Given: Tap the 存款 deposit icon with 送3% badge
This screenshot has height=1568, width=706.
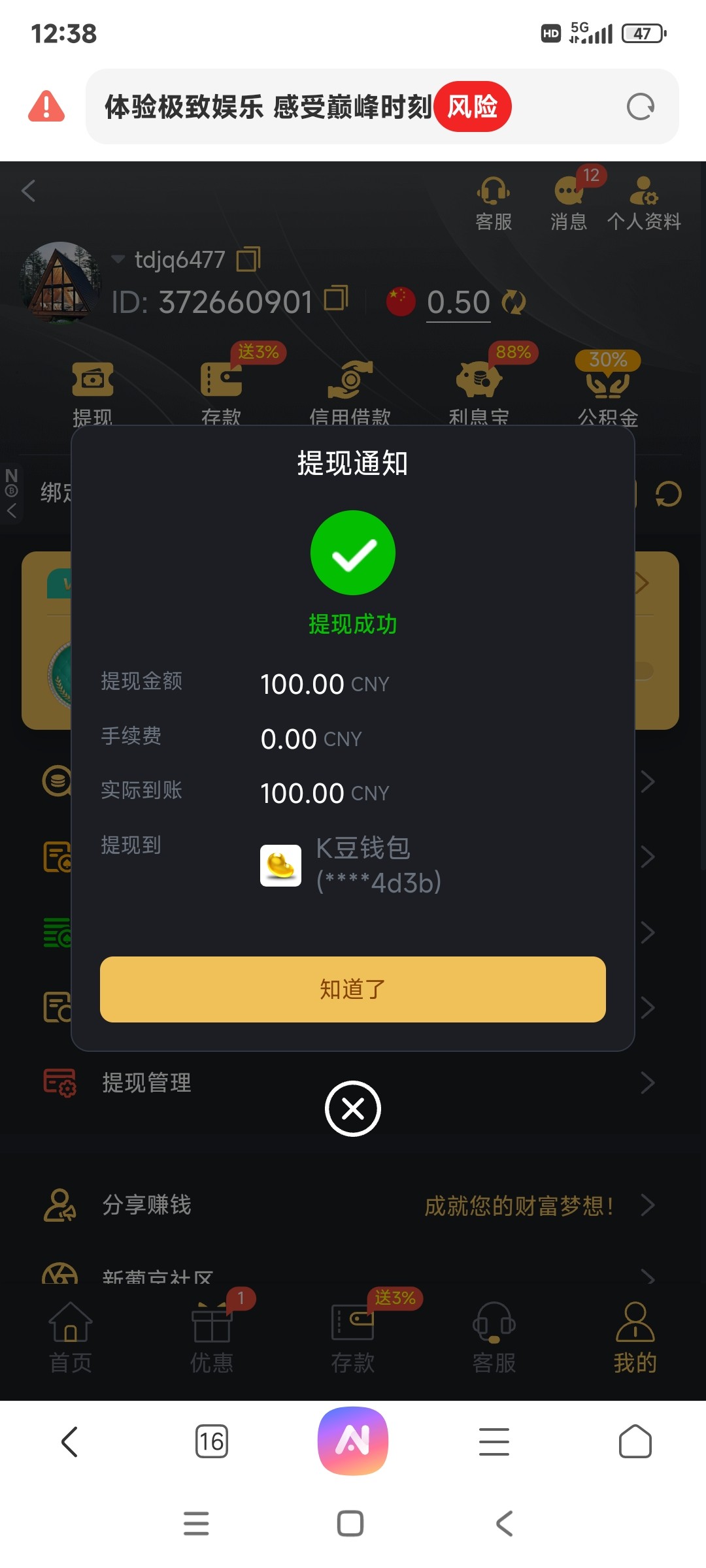Looking at the screenshot, I should pos(221,382).
